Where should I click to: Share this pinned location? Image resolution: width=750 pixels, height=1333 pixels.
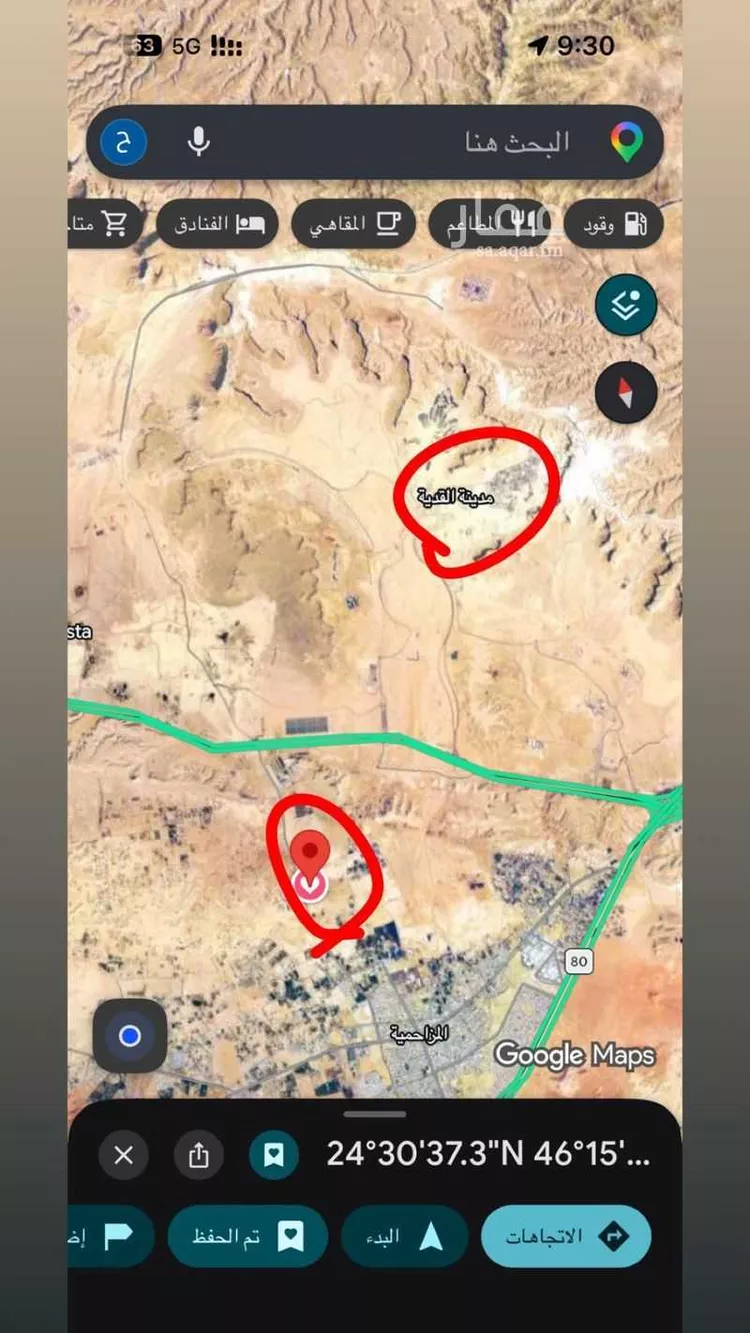point(198,1156)
